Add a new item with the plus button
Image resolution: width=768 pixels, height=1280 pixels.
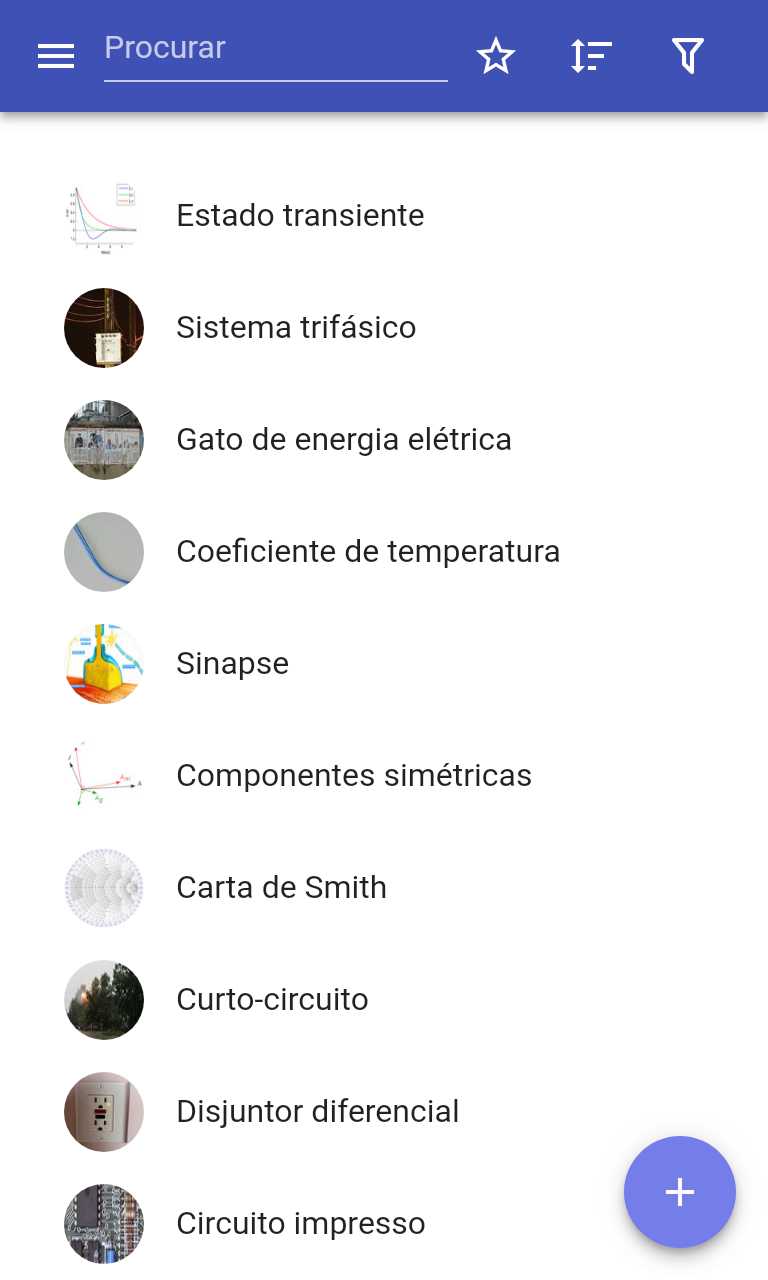point(680,1192)
